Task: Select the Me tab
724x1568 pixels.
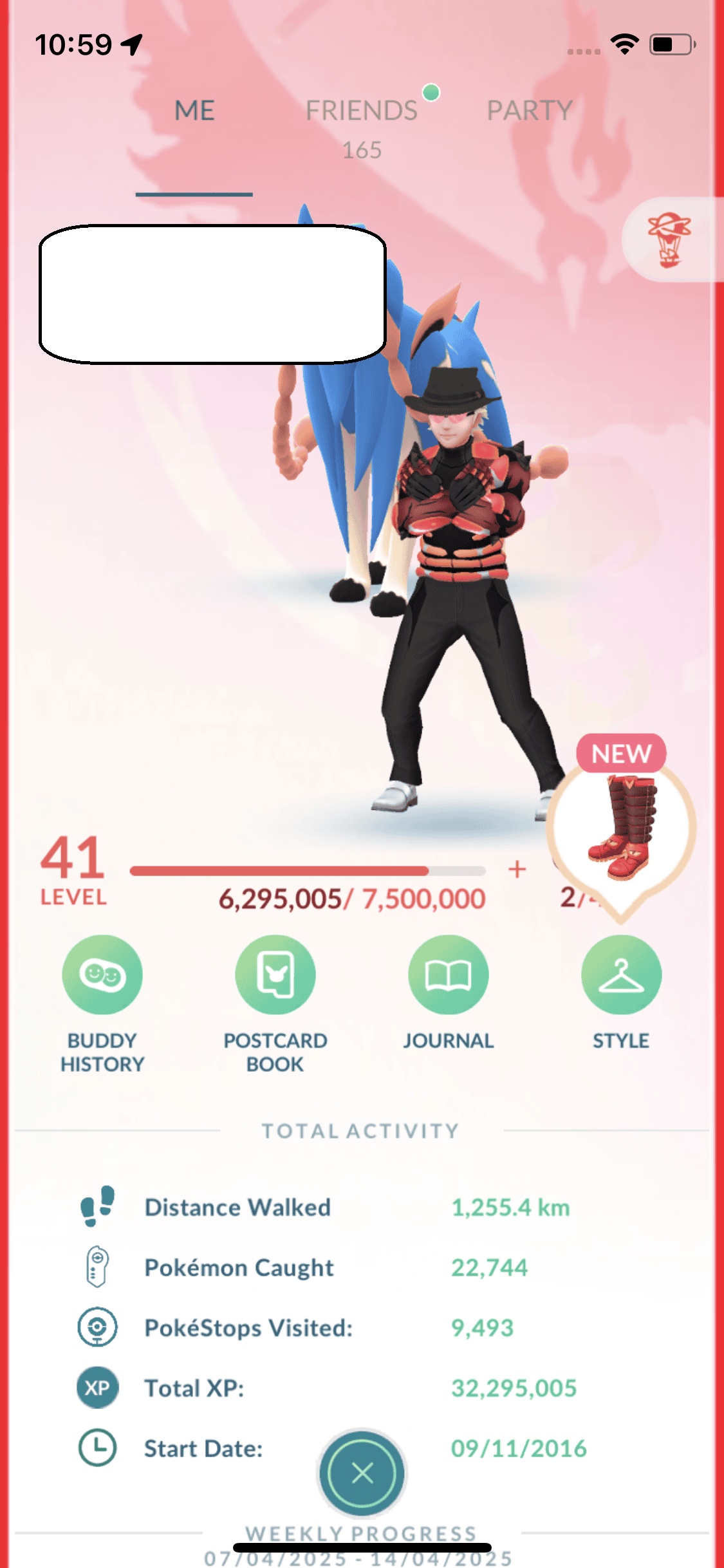Action: tap(194, 111)
